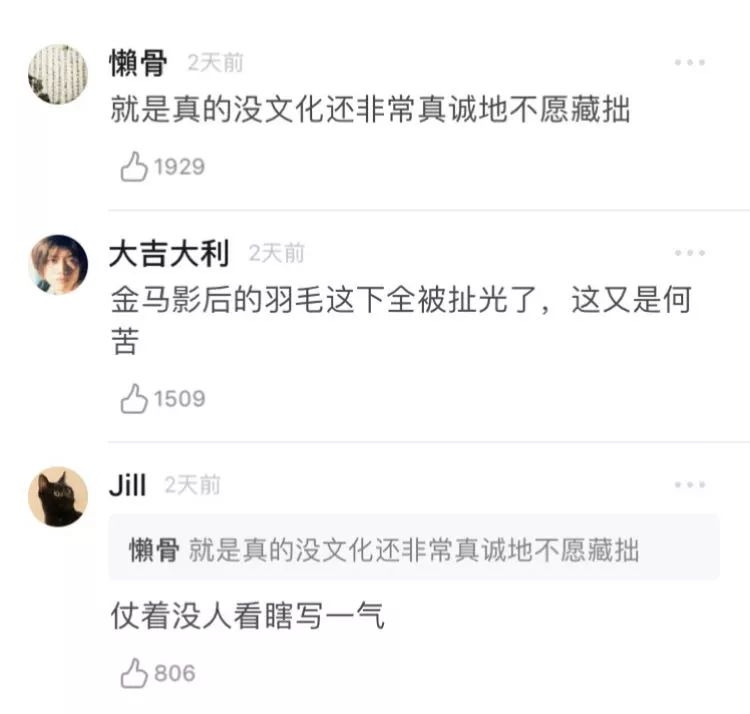Open the overflow menu on 大吉大利's comment

pyautogui.click(x=690, y=253)
